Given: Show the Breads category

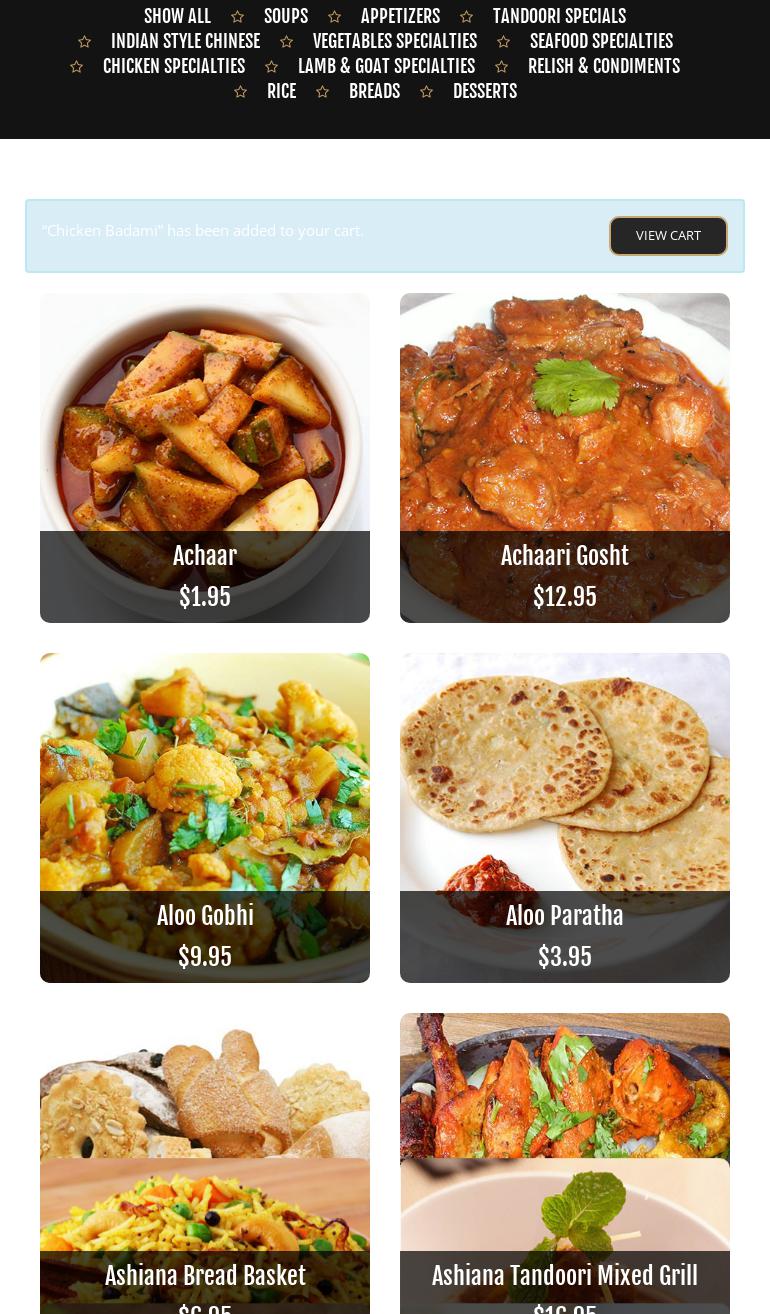Looking at the screenshot, I should point(374,91).
